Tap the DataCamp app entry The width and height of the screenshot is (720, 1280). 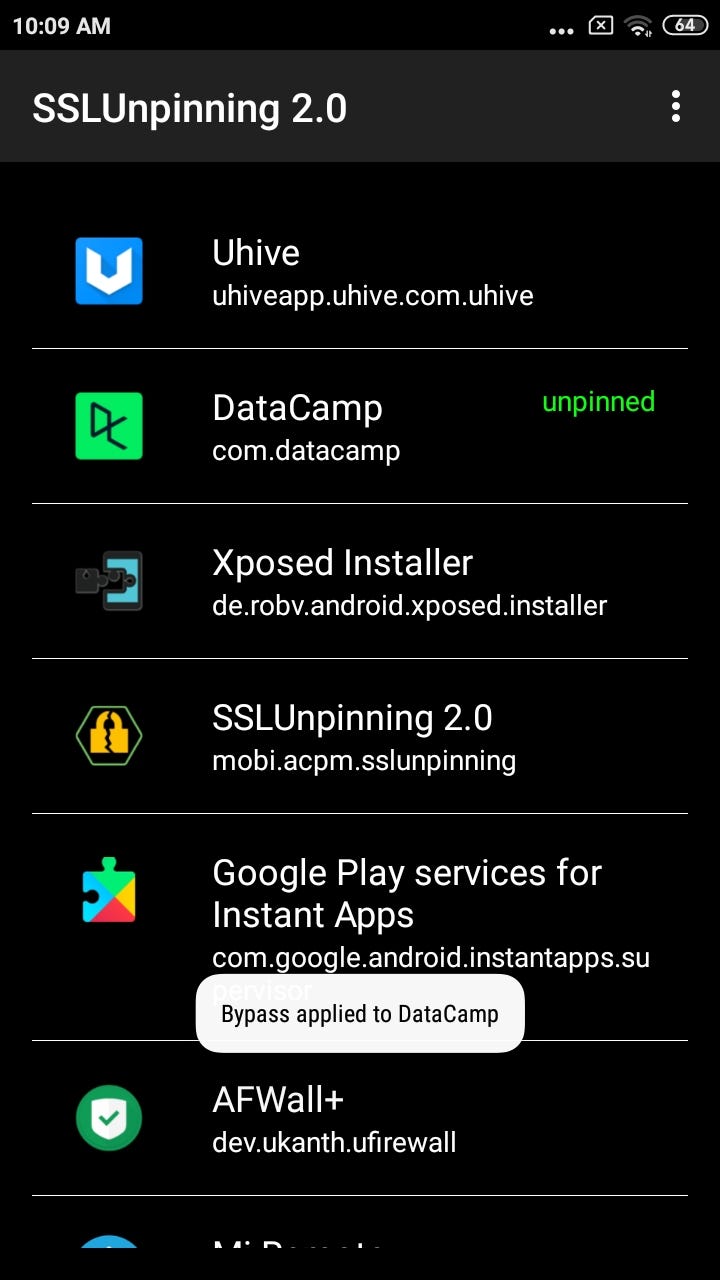[360, 426]
